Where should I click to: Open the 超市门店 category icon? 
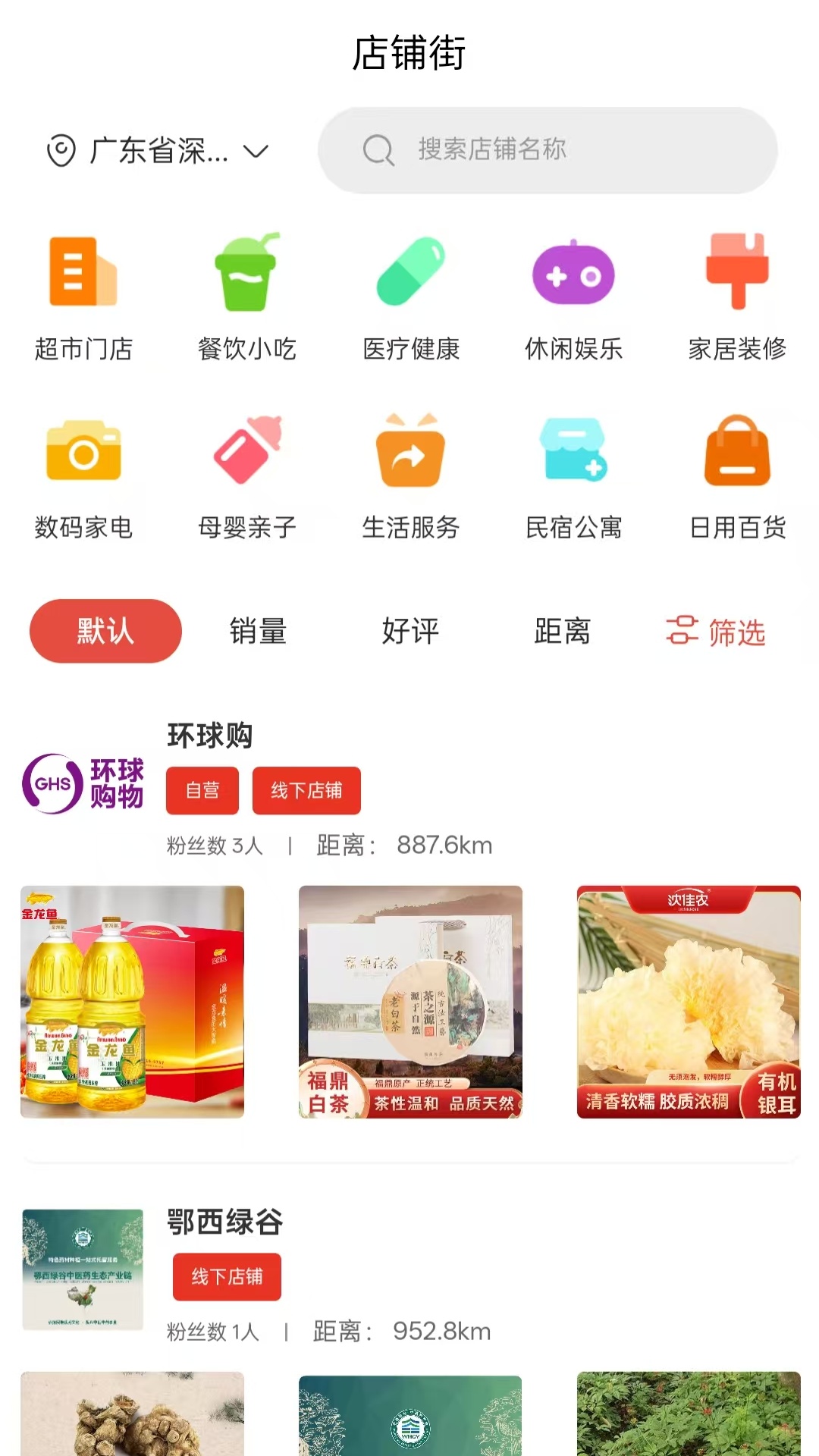pyautogui.click(x=82, y=275)
